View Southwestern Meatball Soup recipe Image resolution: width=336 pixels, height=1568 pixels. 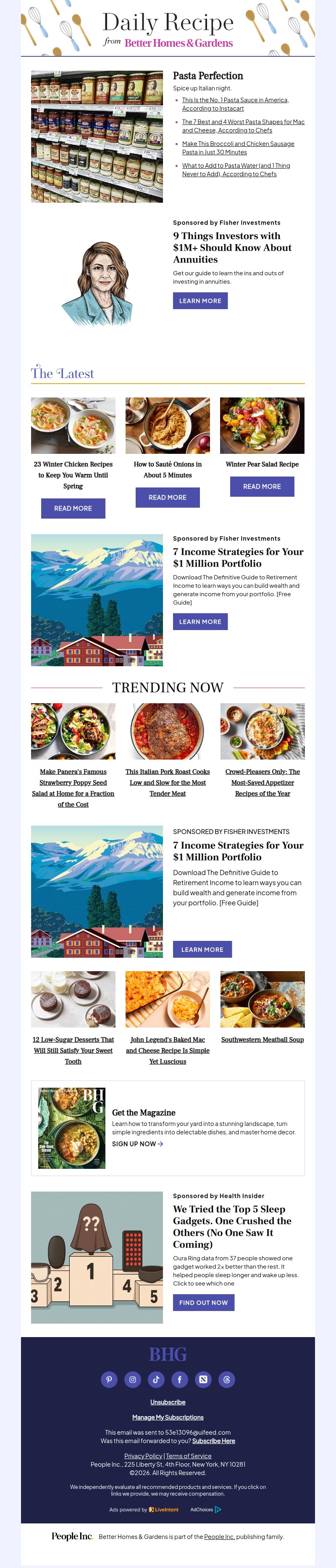pyautogui.click(x=262, y=1040)
